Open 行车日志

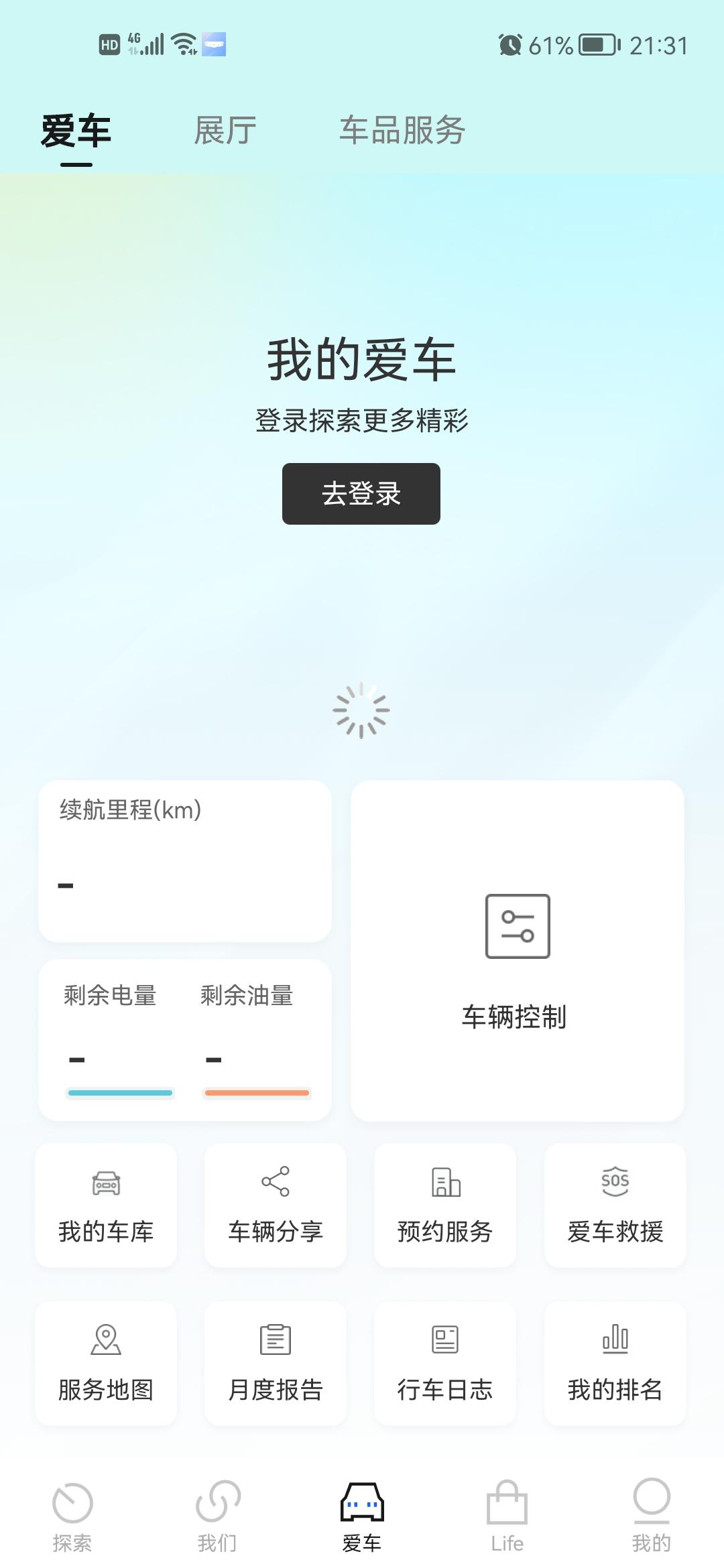point(445,1364)
